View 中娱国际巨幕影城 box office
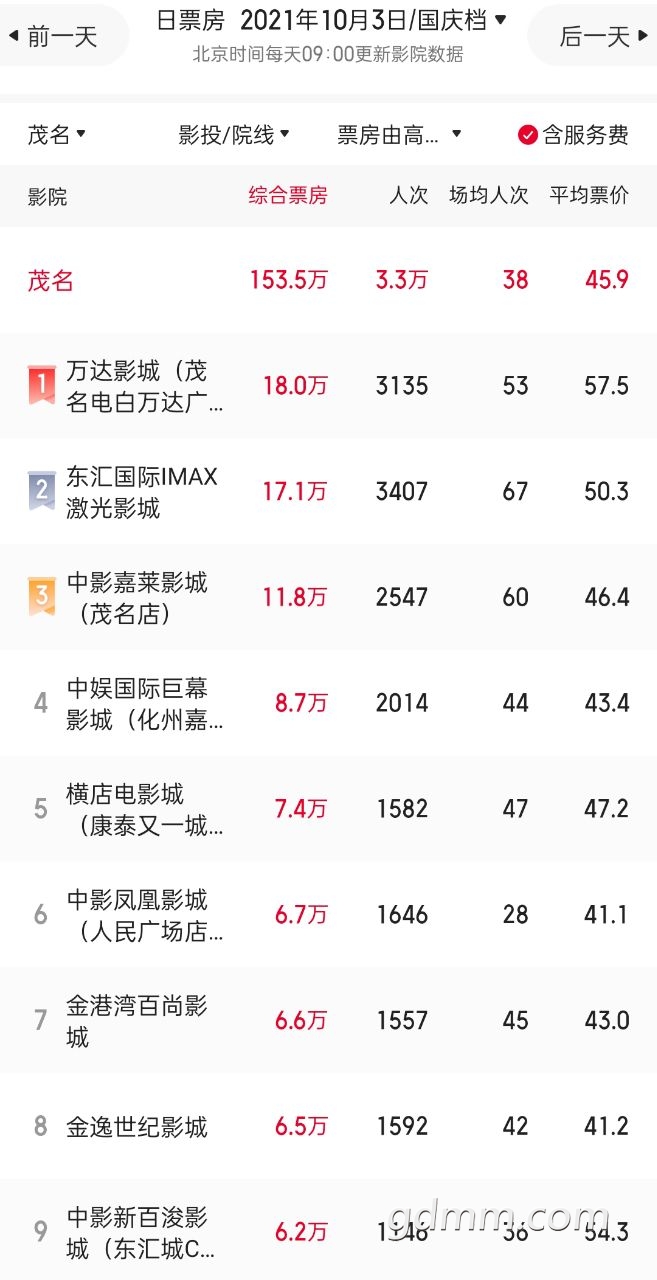 click(328, 704)
